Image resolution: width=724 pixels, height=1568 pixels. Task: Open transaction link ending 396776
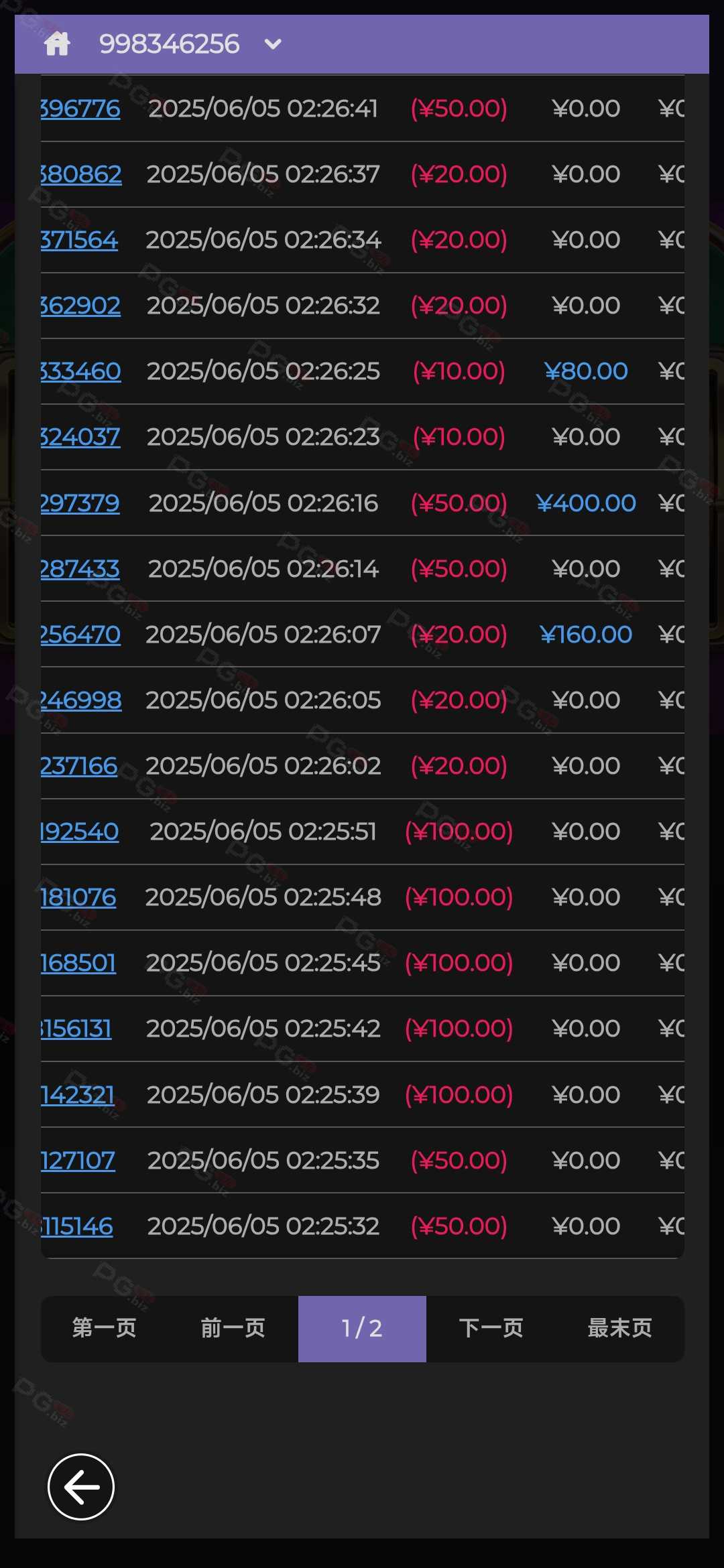(80, 109)
